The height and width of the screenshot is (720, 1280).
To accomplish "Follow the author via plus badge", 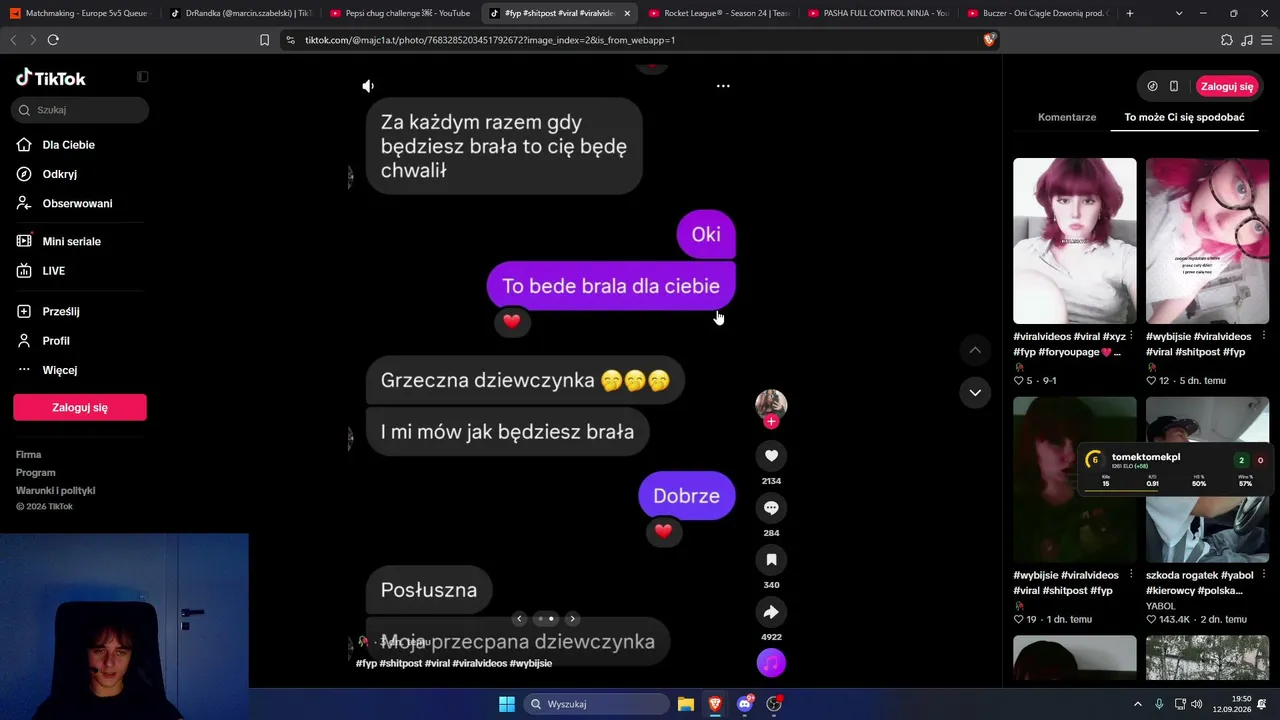I will tap(771, 422).
